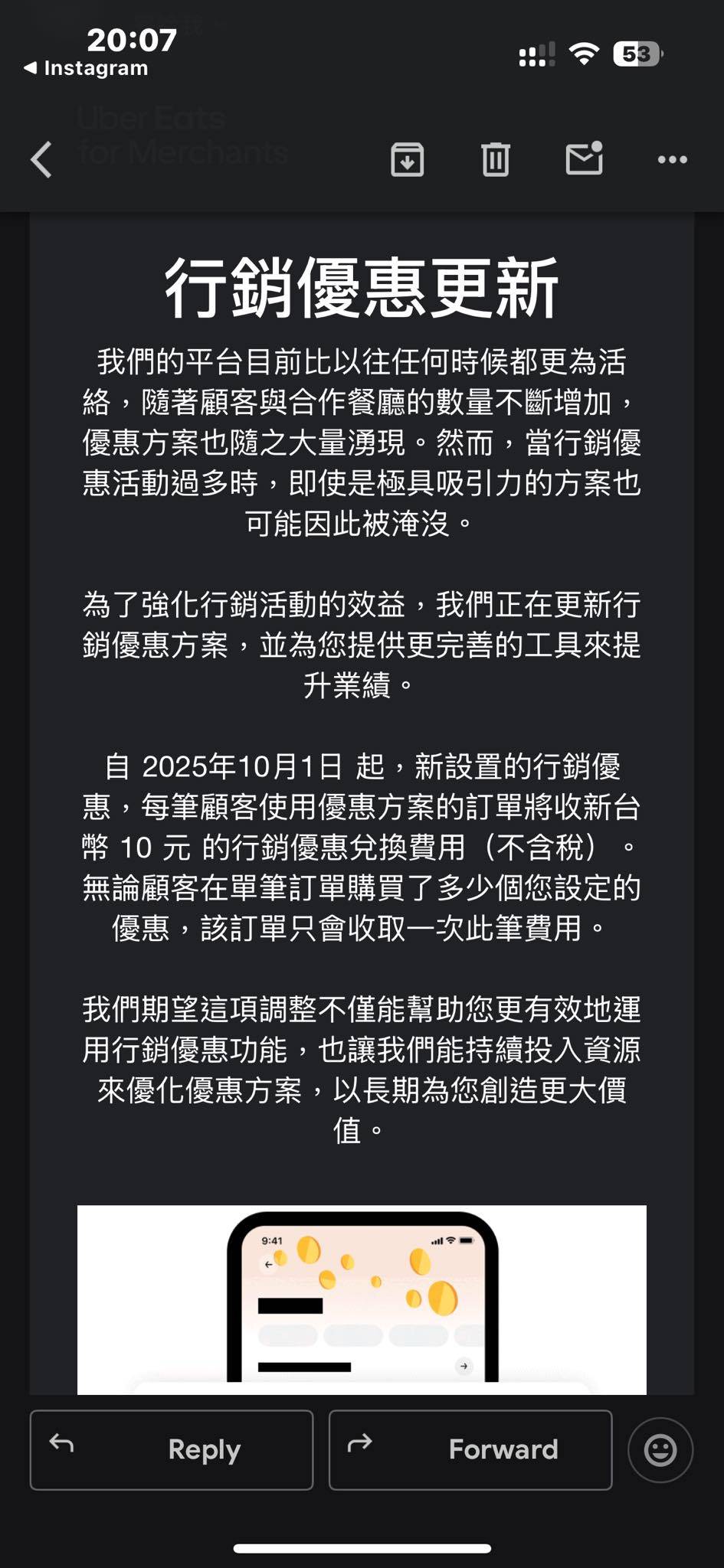Forward this email
Screen dimensions: 724x1568
click(x=470, y=1449)
